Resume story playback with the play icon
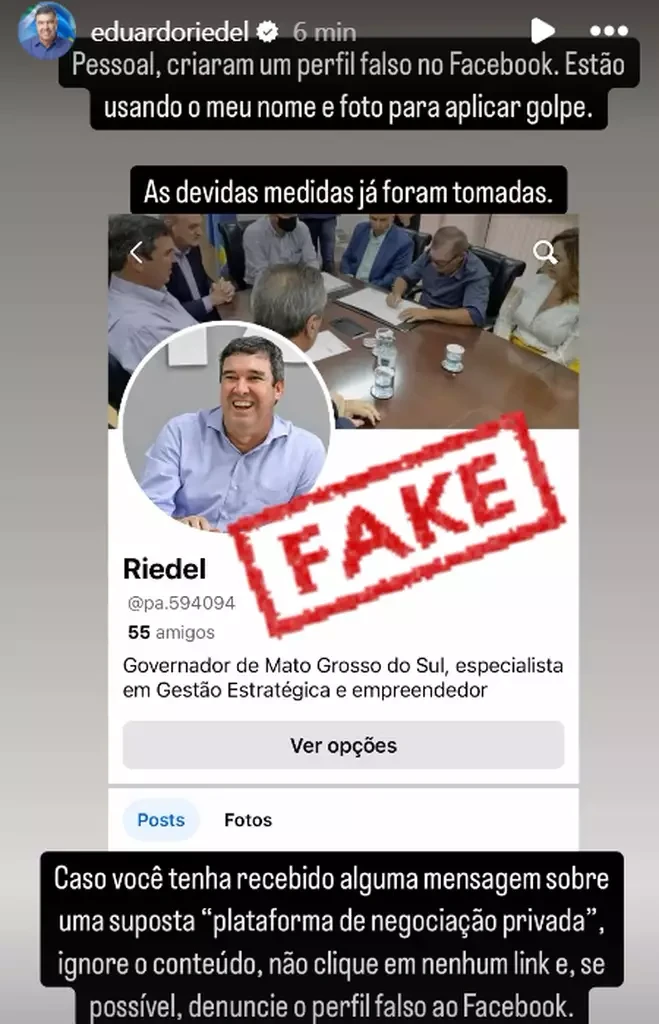The height and width of the screenshot is (1024, 659). pyautogui.click(x=541, y=31)
